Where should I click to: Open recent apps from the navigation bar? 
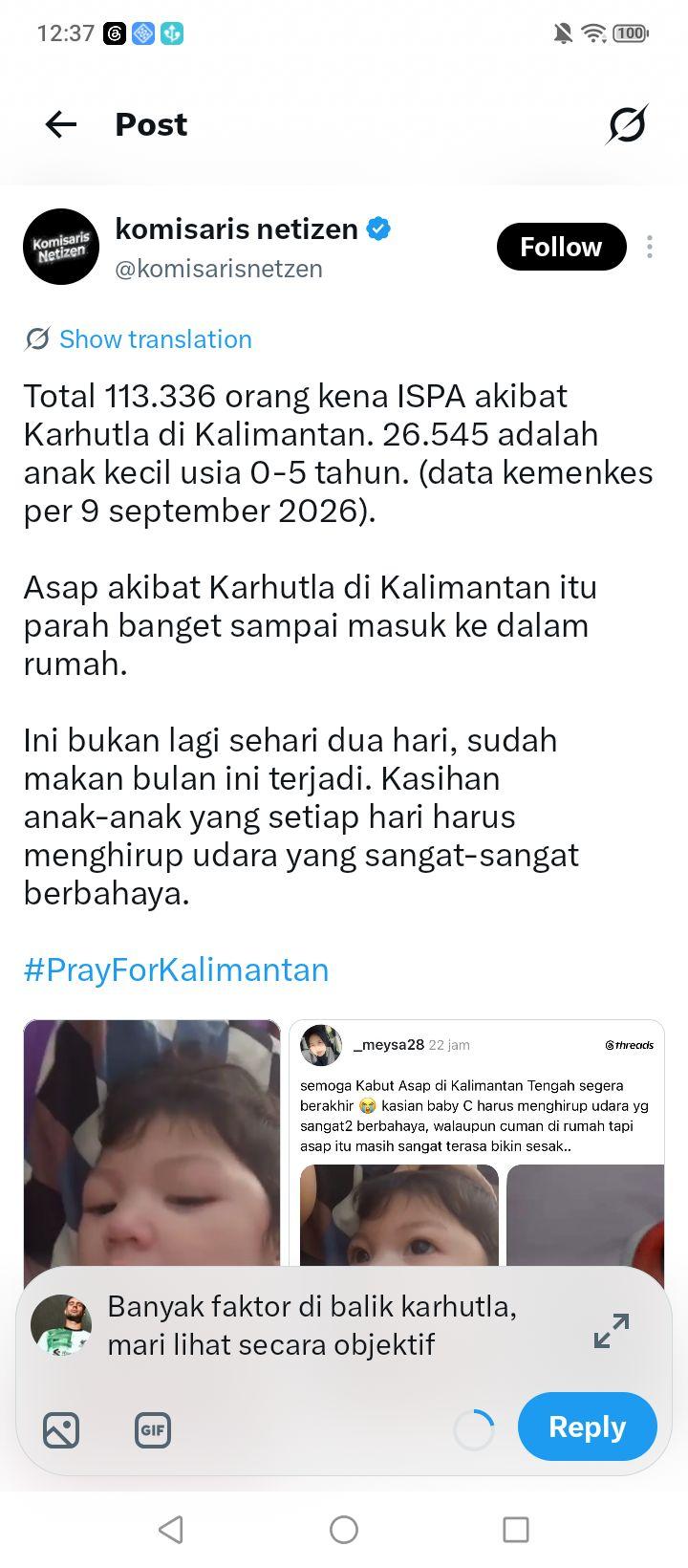[516, 1530]
